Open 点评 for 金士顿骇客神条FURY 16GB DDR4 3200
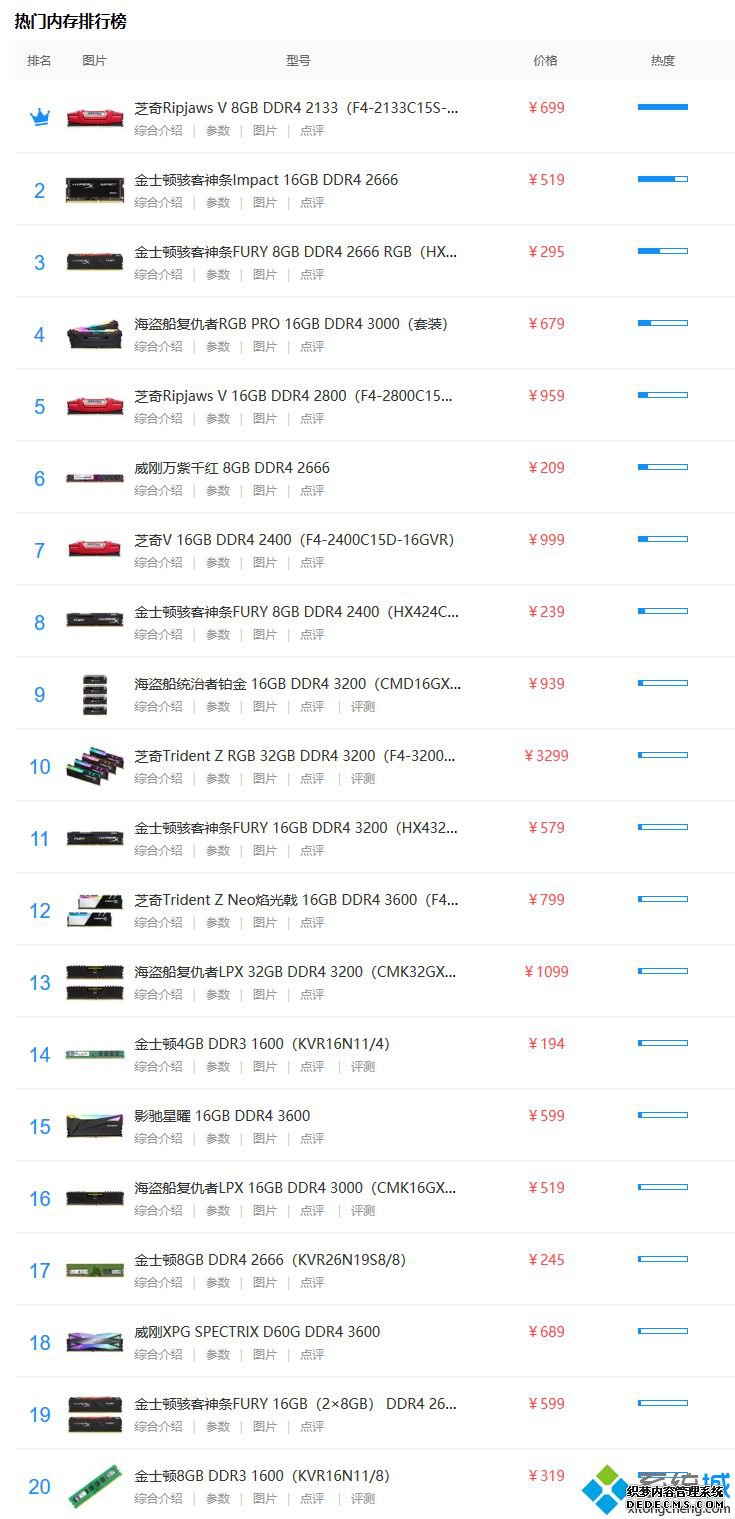The image size is (735, 1519). click(312, 850)
